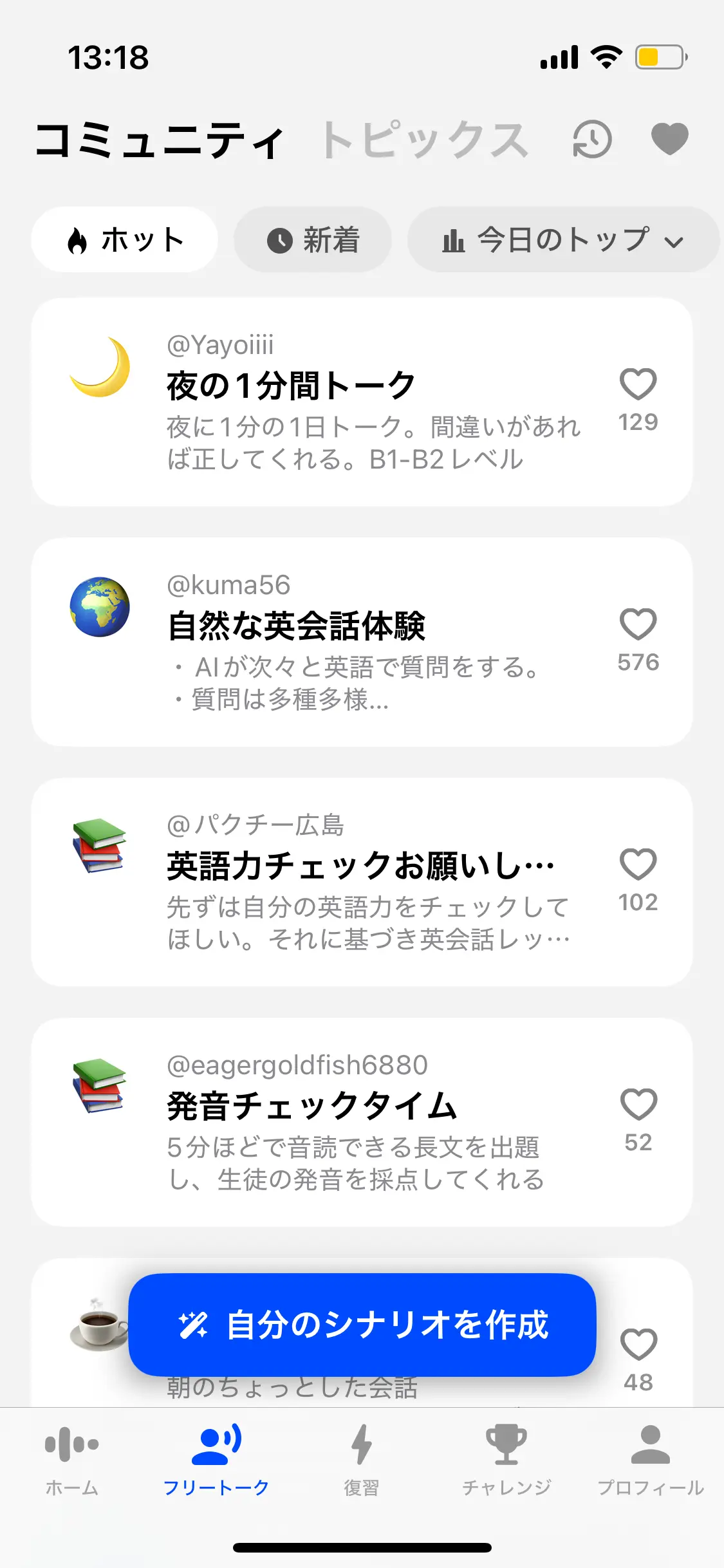Click the bar chart icon in 今日のトップ

tap(455, 241)
